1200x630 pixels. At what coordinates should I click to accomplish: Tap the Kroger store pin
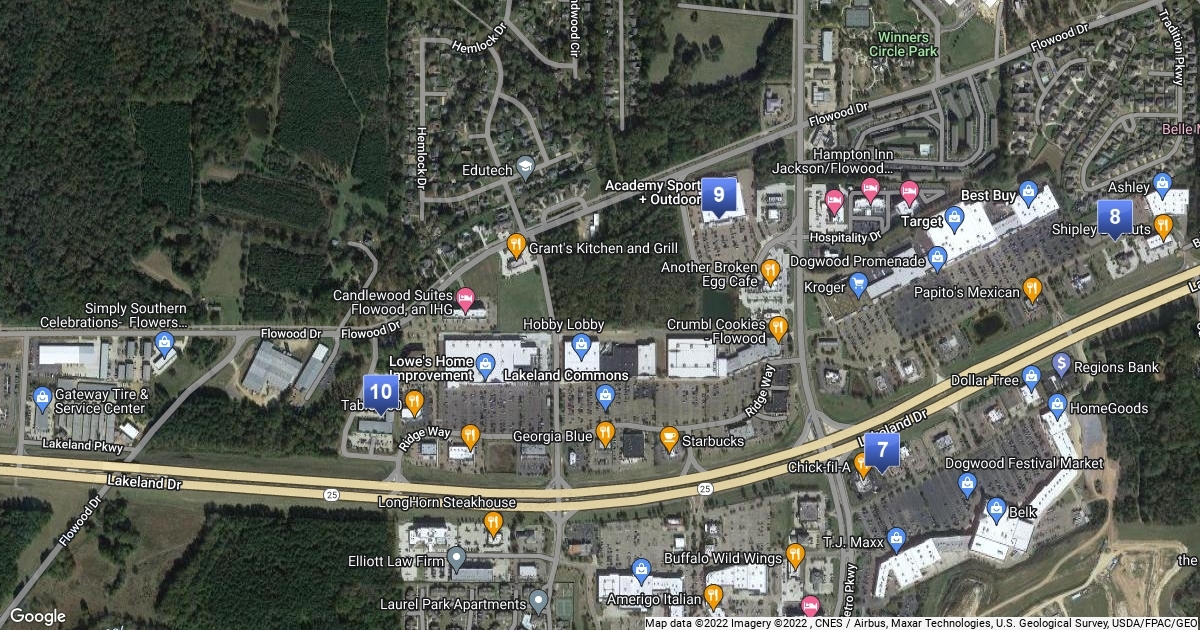pos(857,287)
